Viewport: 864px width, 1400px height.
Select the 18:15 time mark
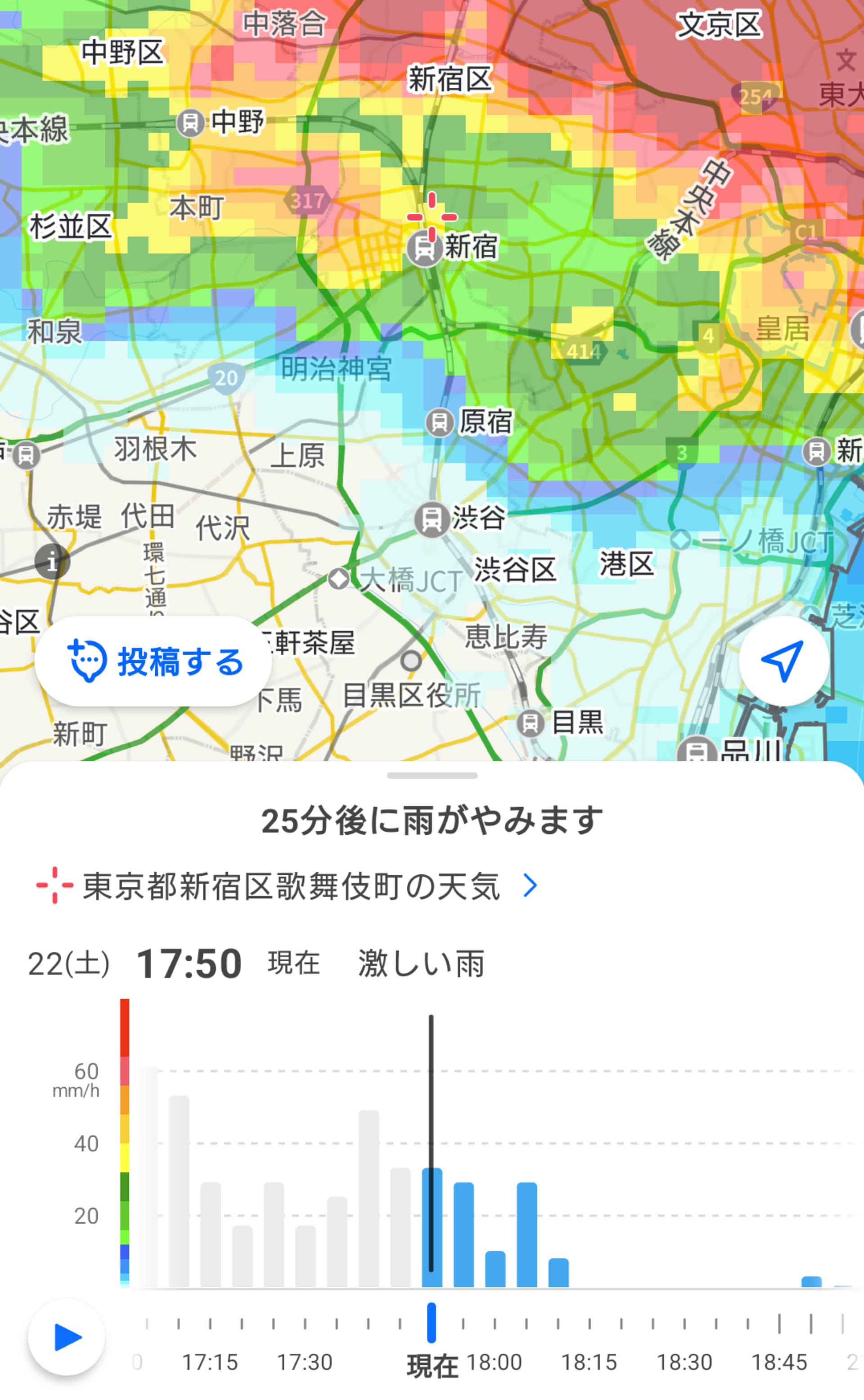pos(589,1363)
